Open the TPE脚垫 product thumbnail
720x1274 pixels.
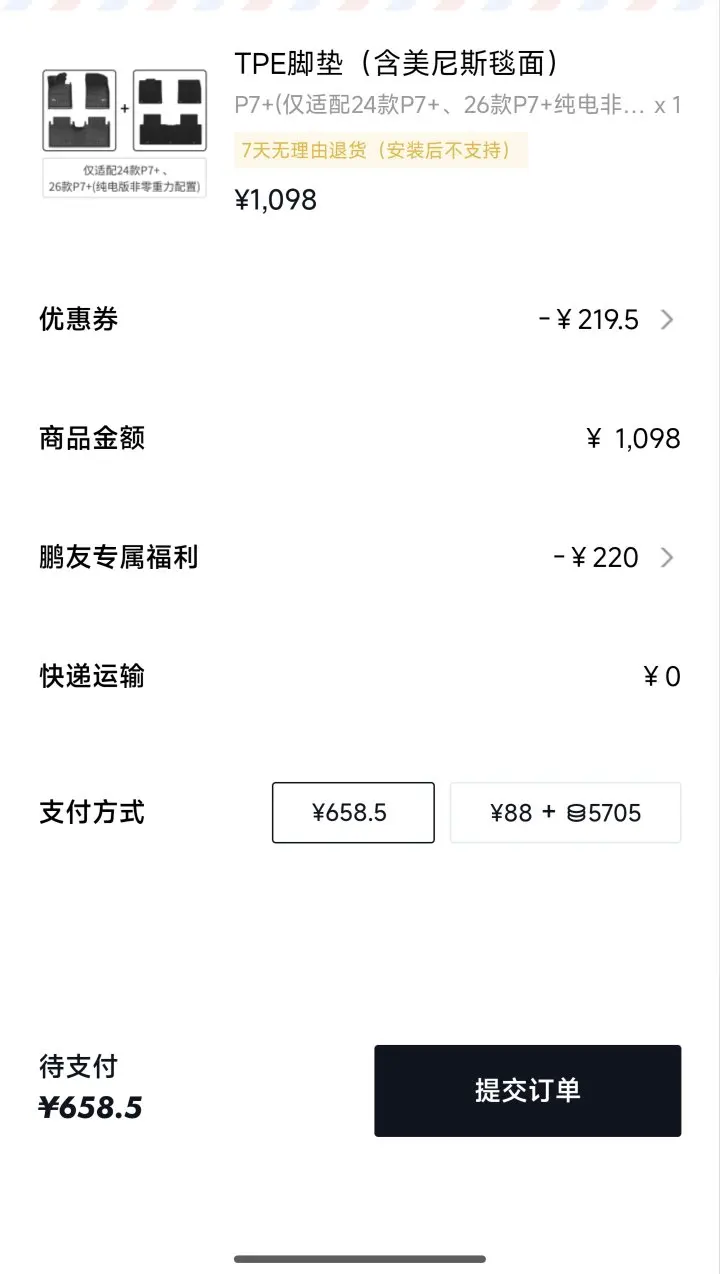point(124,133)
